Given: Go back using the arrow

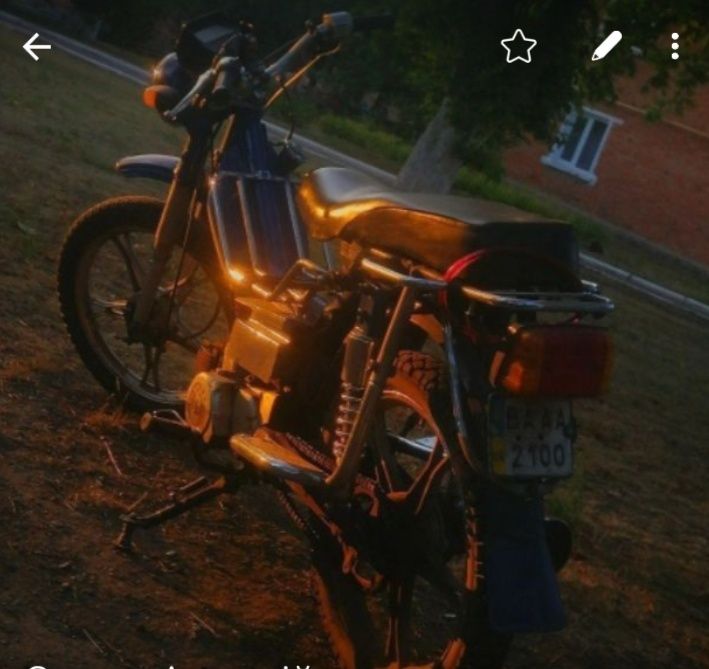Looking at the screenshot, I should coord(37,46).
